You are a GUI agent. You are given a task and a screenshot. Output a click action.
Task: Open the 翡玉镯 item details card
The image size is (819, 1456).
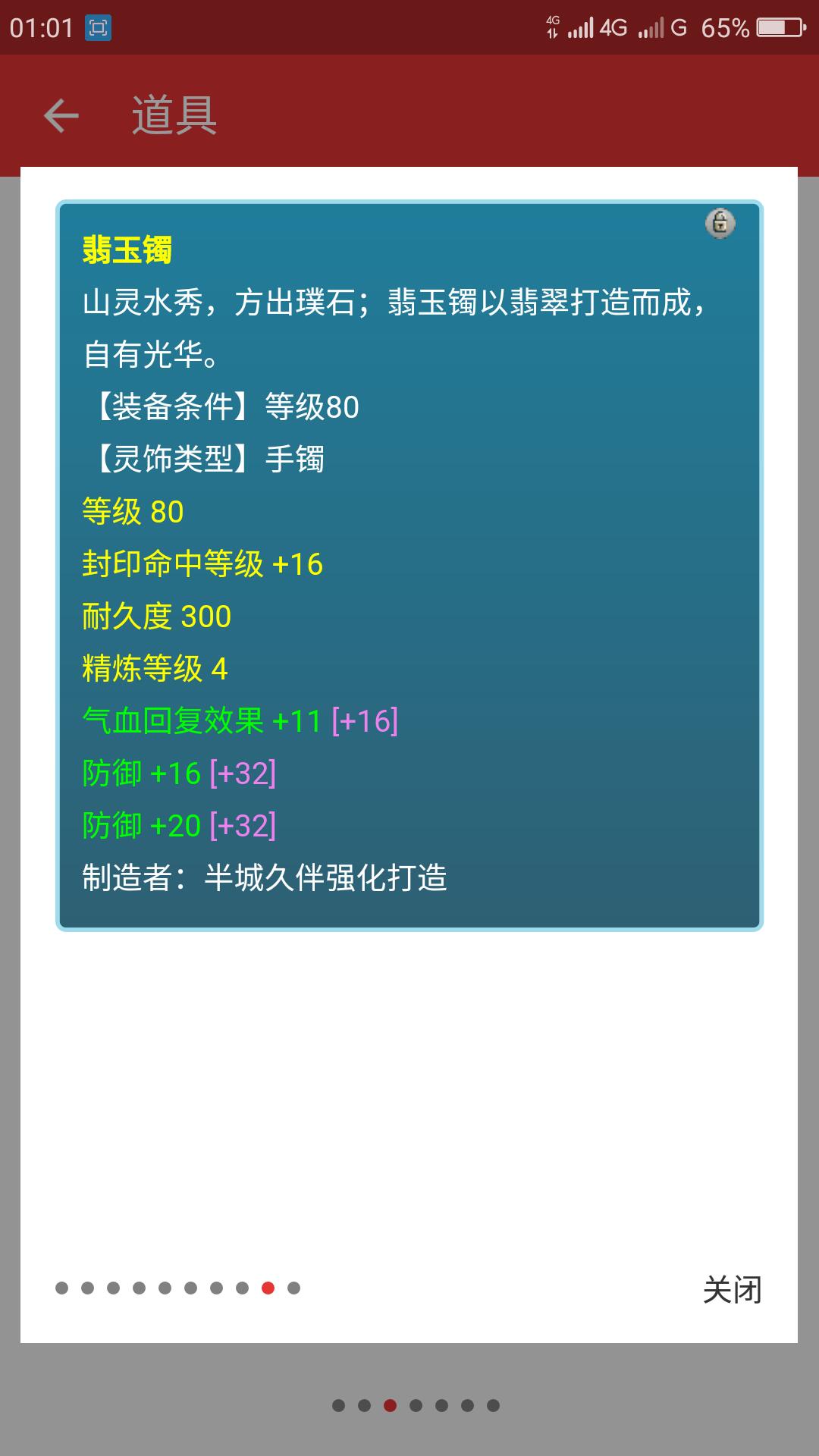pyautogui.click(x=409, y=566)
